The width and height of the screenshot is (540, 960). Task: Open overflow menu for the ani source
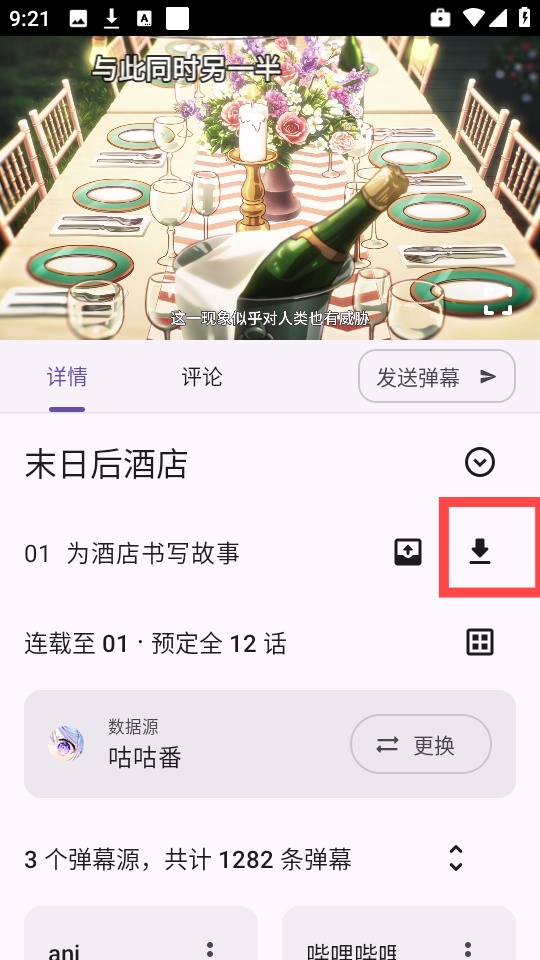(210, 950)
